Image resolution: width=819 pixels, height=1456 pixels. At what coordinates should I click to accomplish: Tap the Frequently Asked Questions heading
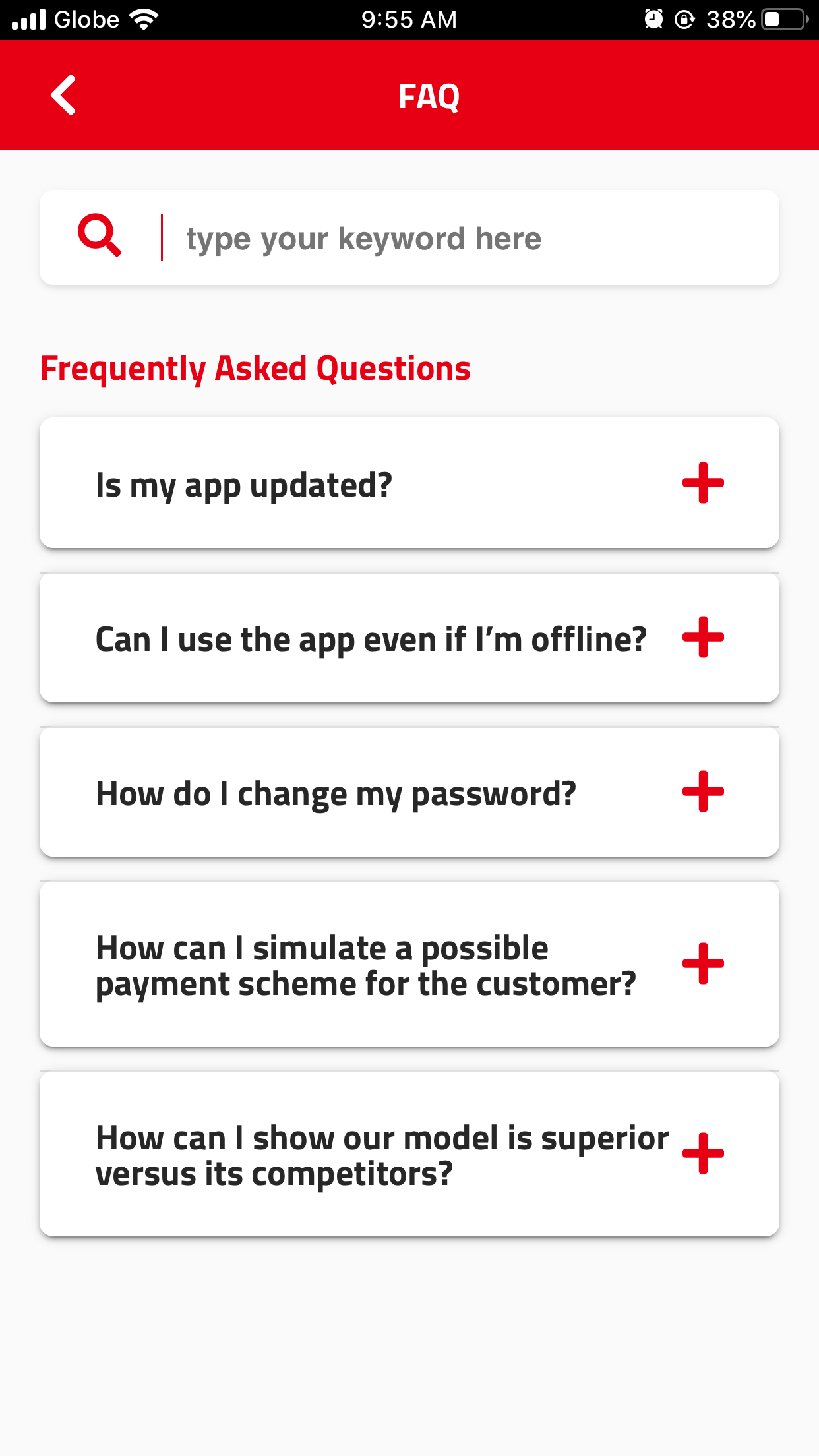coord(256,368)
